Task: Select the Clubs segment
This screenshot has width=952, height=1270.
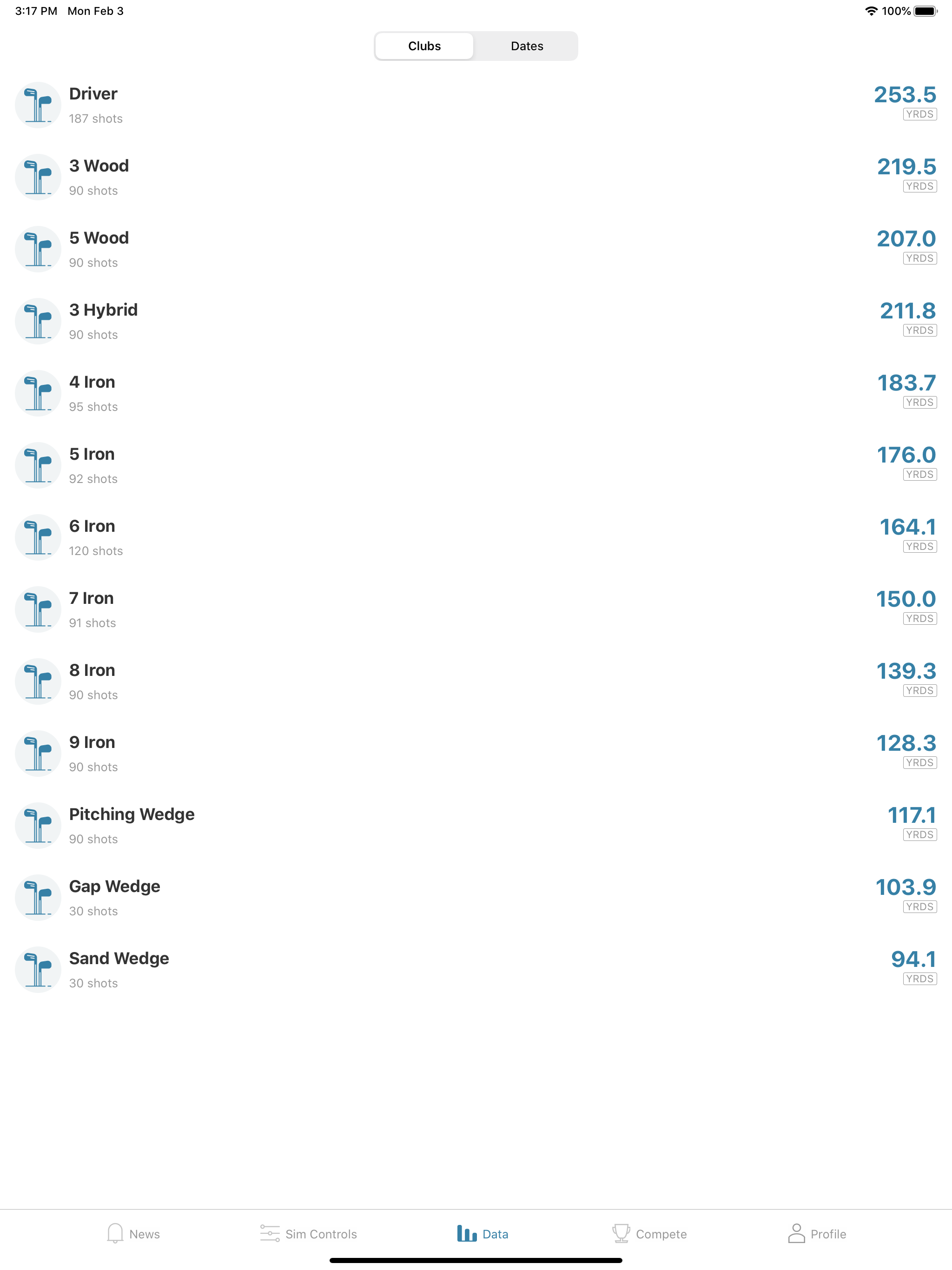Action: click(424, 46)
